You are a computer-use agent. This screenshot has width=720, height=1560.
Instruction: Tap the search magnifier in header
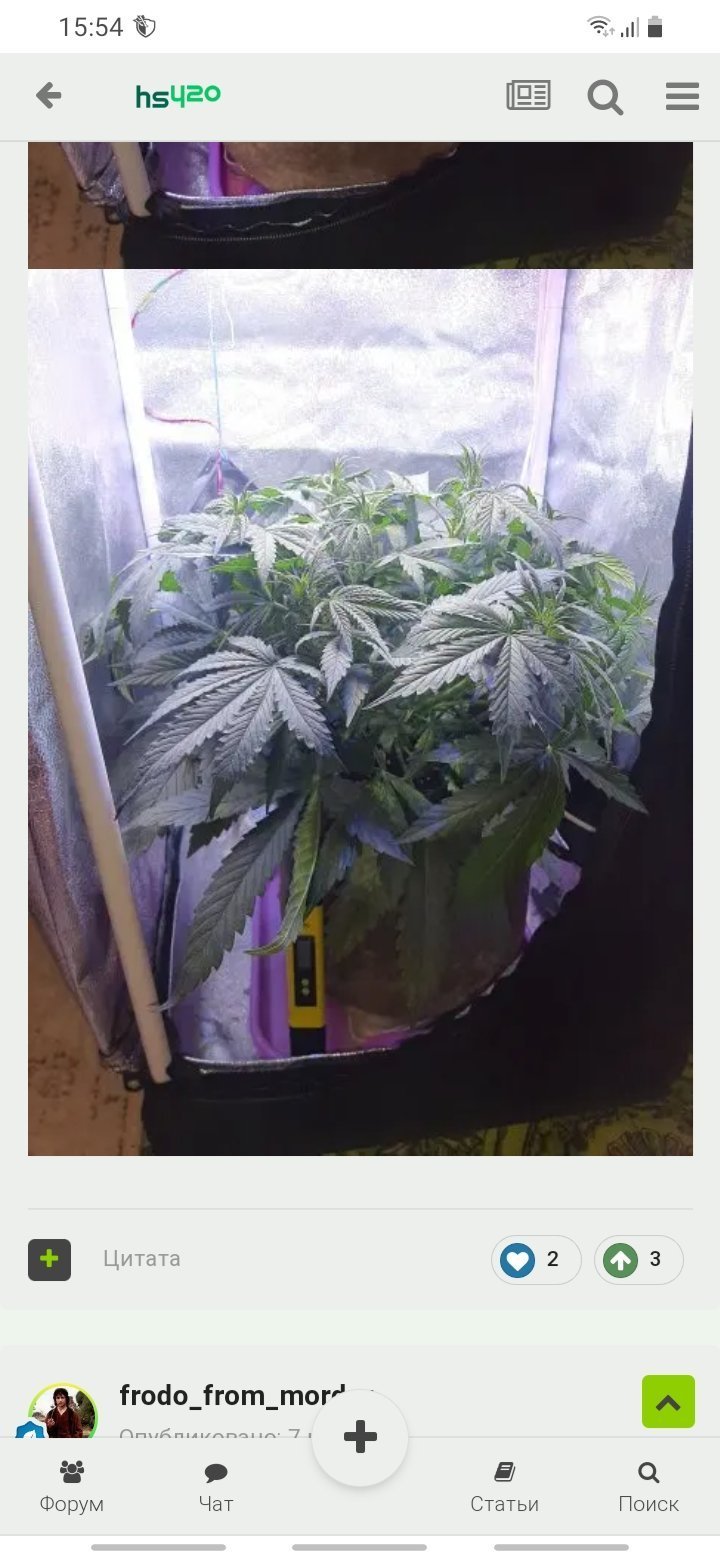point(605,97)
